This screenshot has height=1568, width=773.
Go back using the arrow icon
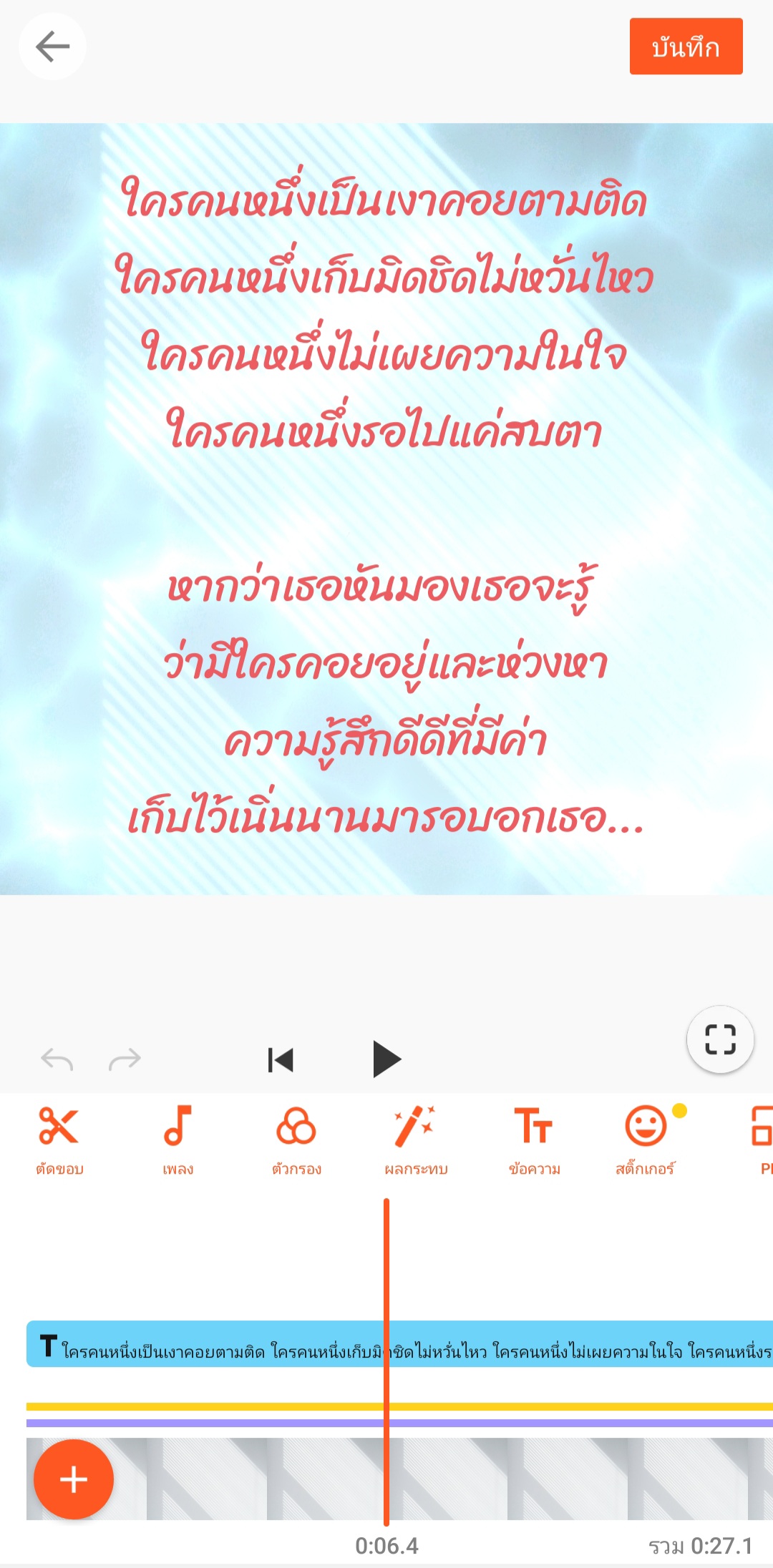click(x=52, y=47)
